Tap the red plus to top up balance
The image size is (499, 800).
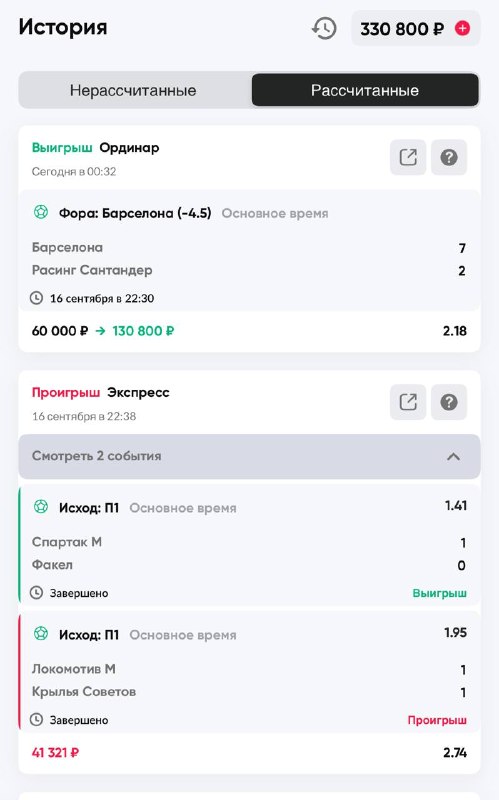tap(463, 29)
